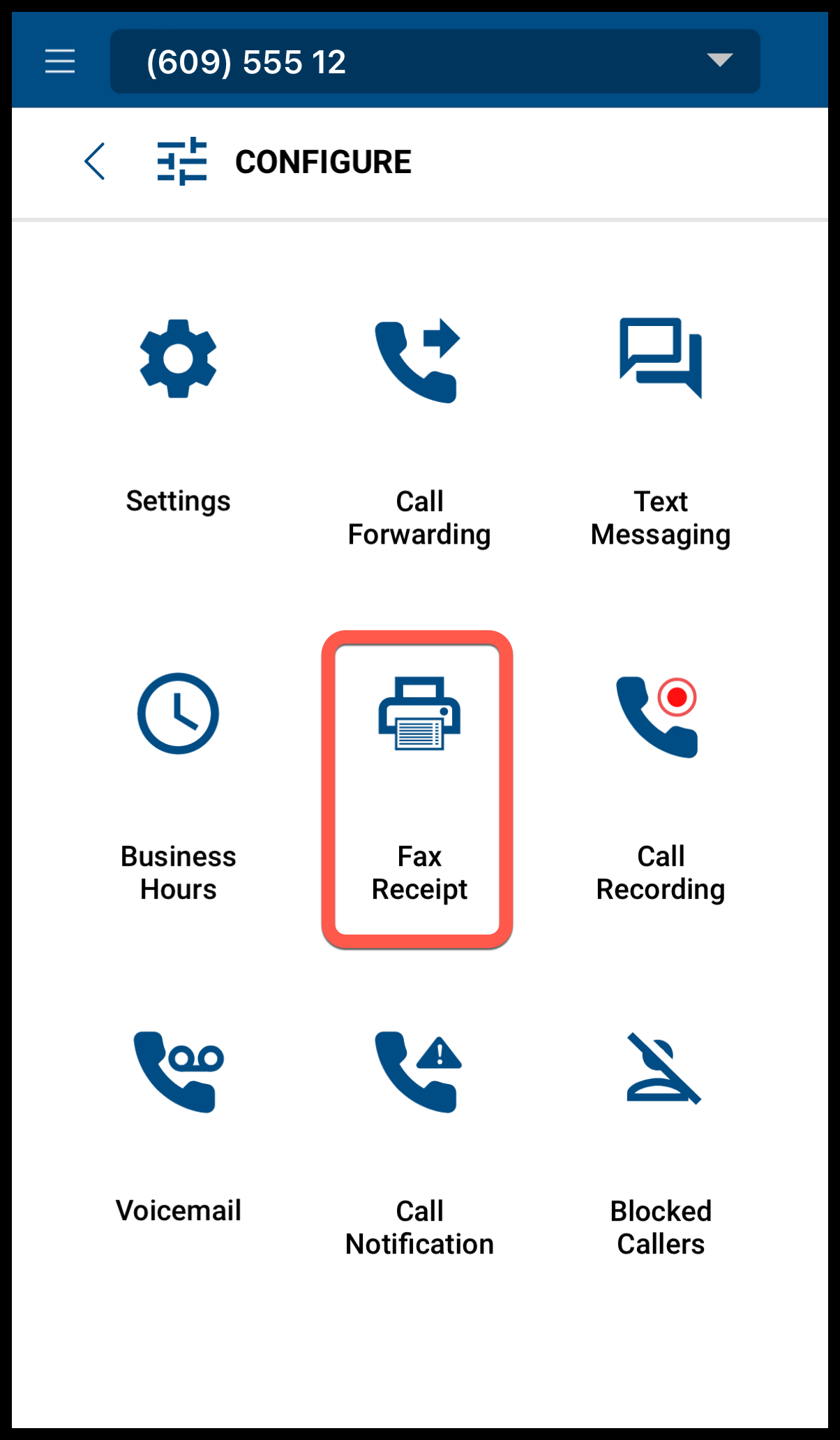Go back from Configure screen
This screenshot has height=1440, width=840.
[x=95, y=161]
